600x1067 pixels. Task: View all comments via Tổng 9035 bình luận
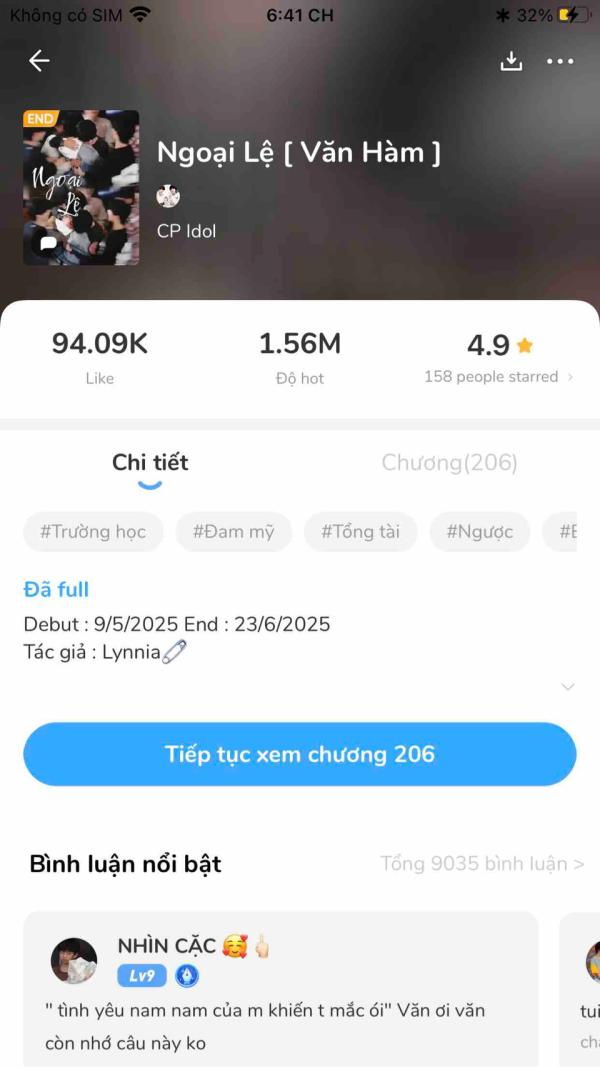(481, 863)
